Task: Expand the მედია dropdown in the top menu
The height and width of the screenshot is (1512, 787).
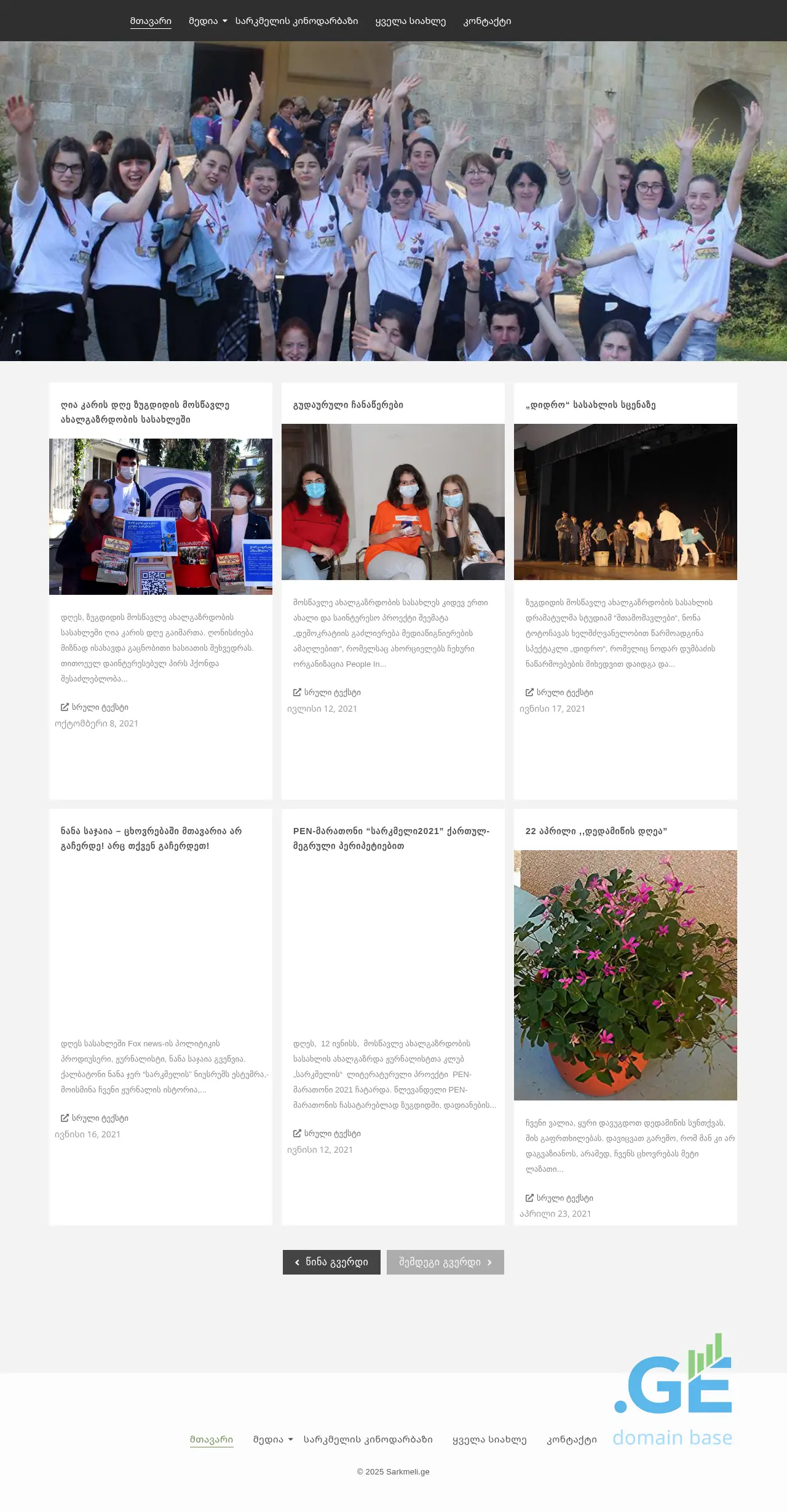Action: point(207,21)
